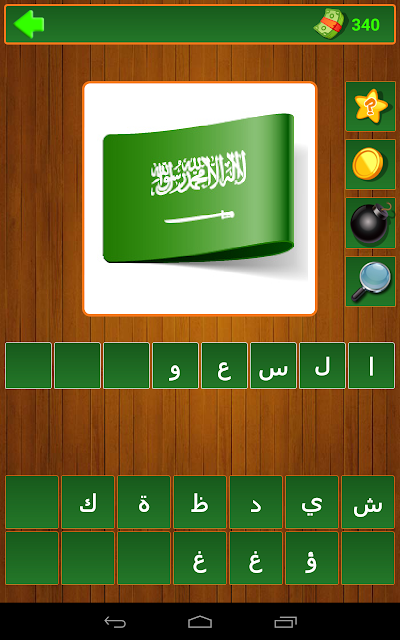The width and height of the screenshot is (400, 640).
Task: Use the star question-mark hint
Action: pos(371,107)
